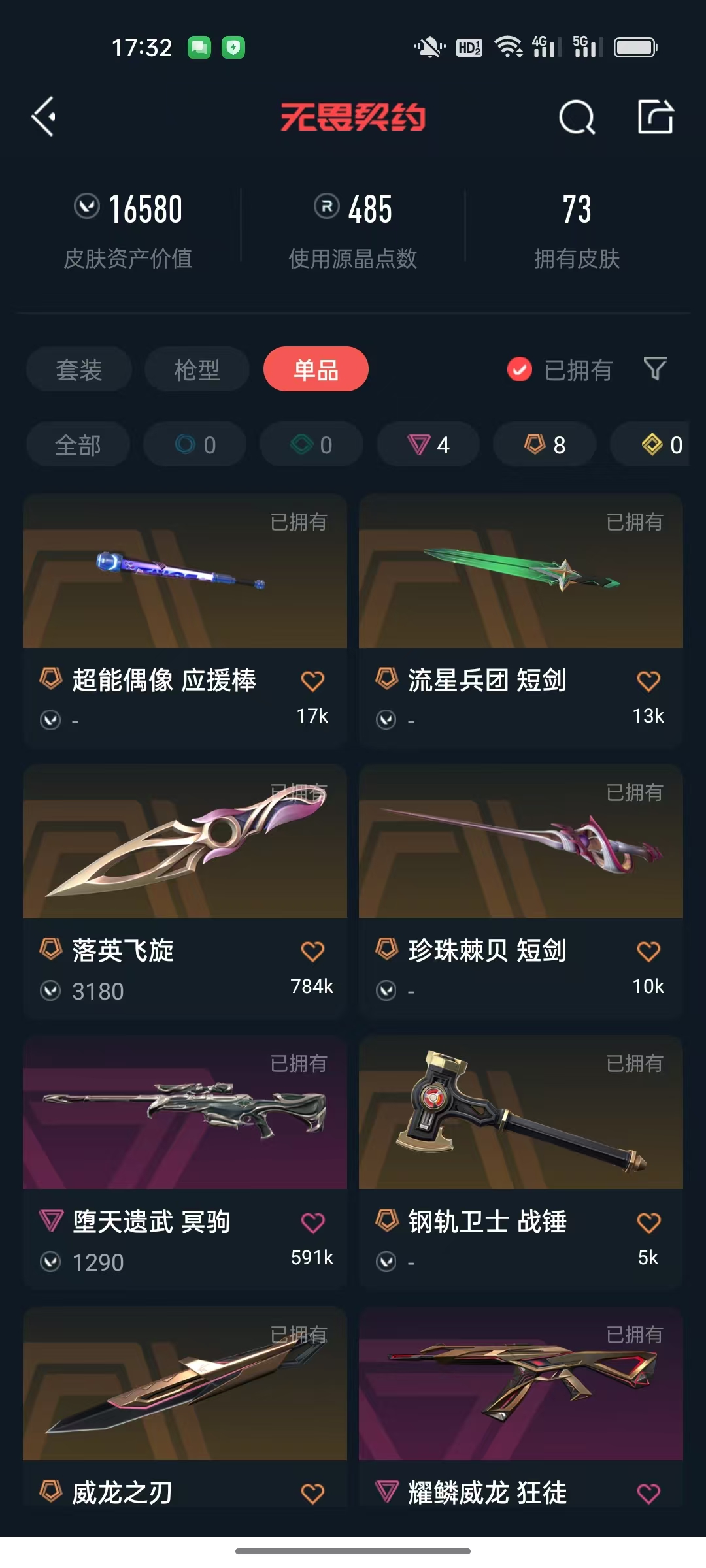The image size is (706, 1568).
Task: Like the 超能偶像 应援棒 skin
Action: (312, 681)
